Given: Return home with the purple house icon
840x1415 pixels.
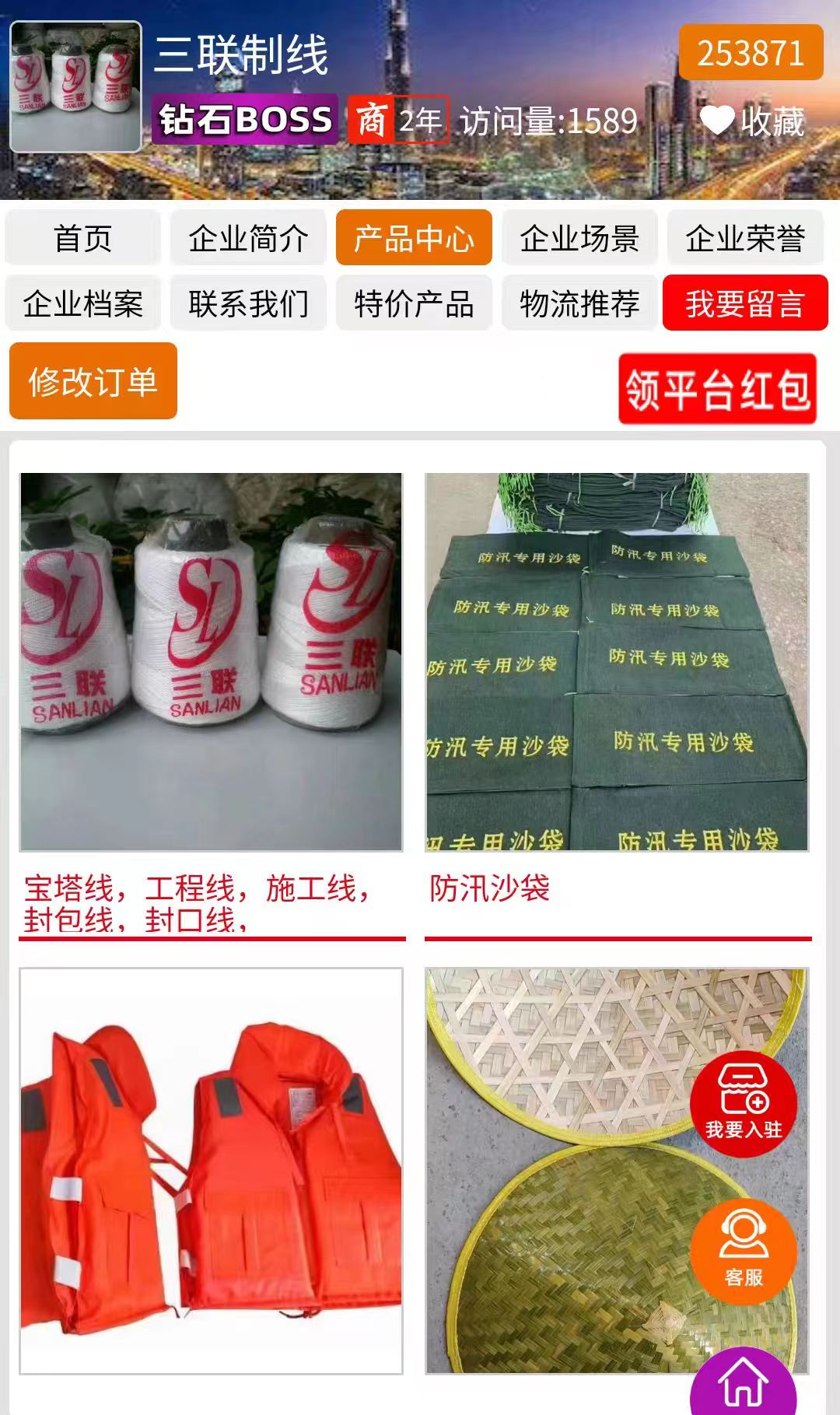Looking at the screenshot, I should tap(743, 1385).
